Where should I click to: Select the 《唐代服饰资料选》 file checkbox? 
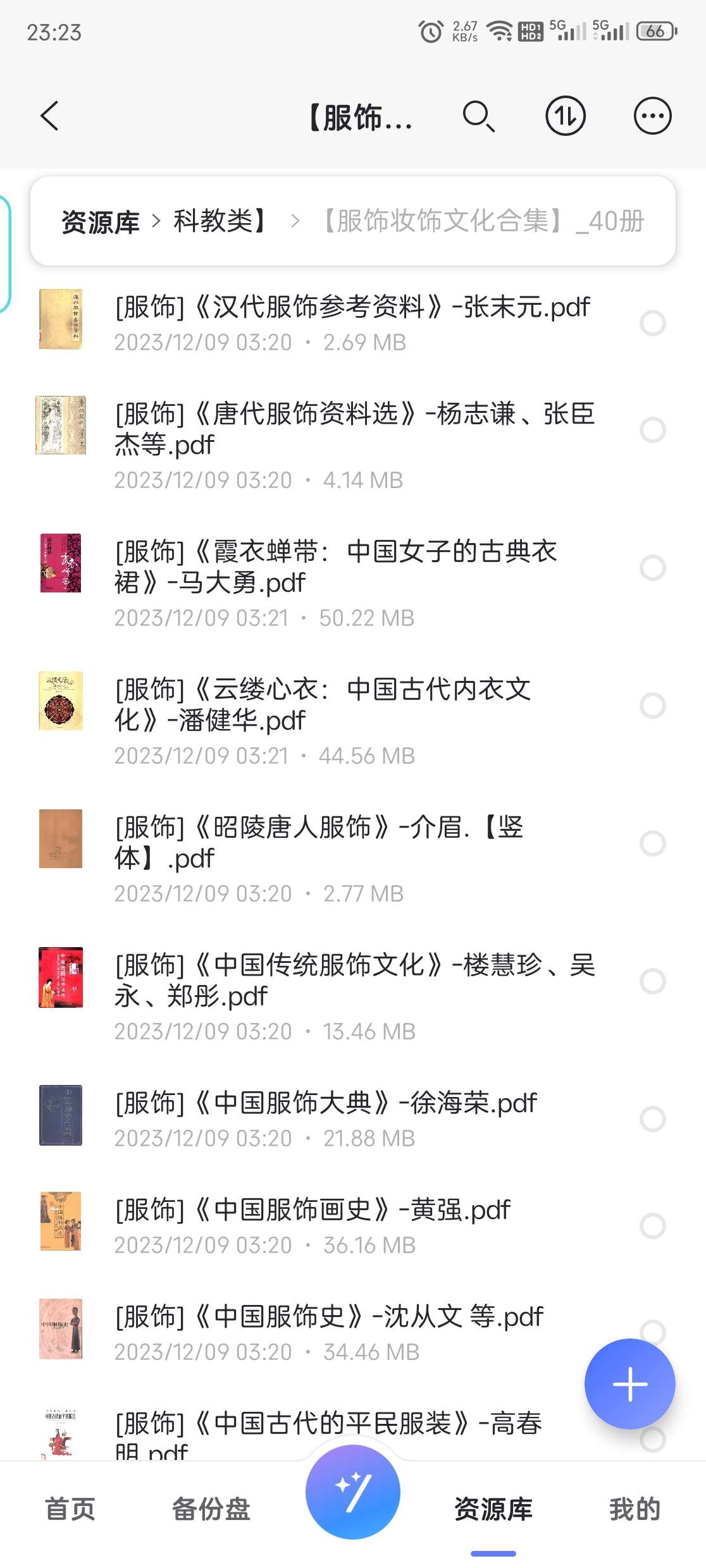pyautogui.click(x=652, y=430)
